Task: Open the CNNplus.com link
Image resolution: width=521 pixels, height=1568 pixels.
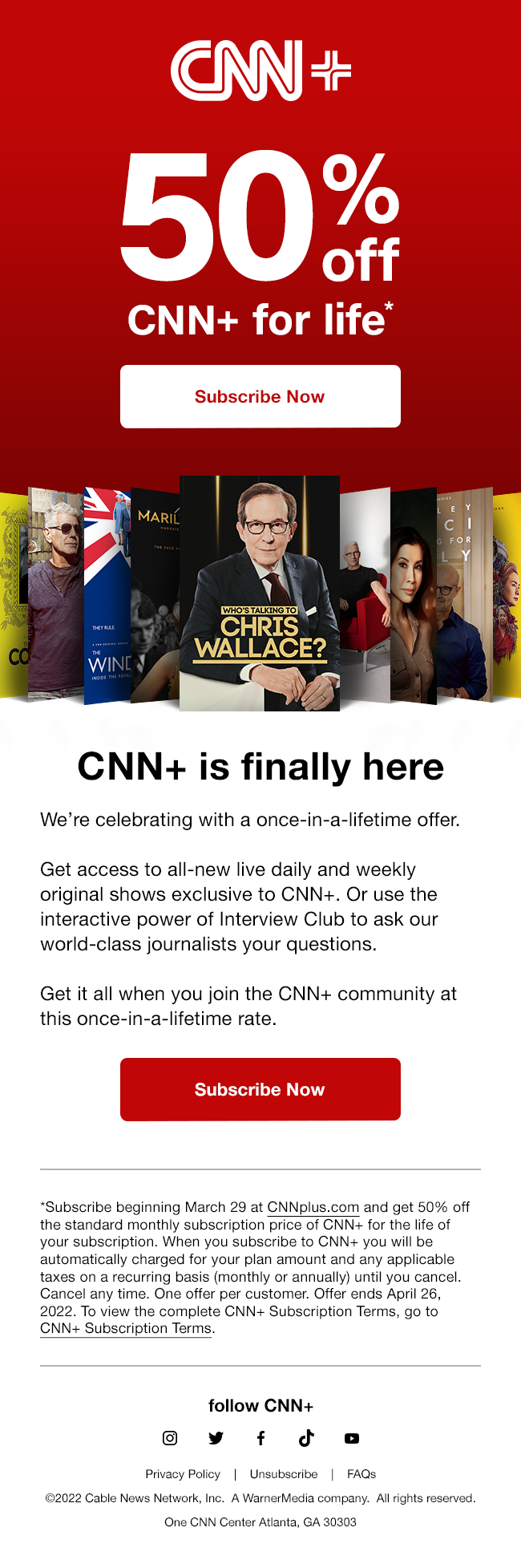Action: (313, 1207)
